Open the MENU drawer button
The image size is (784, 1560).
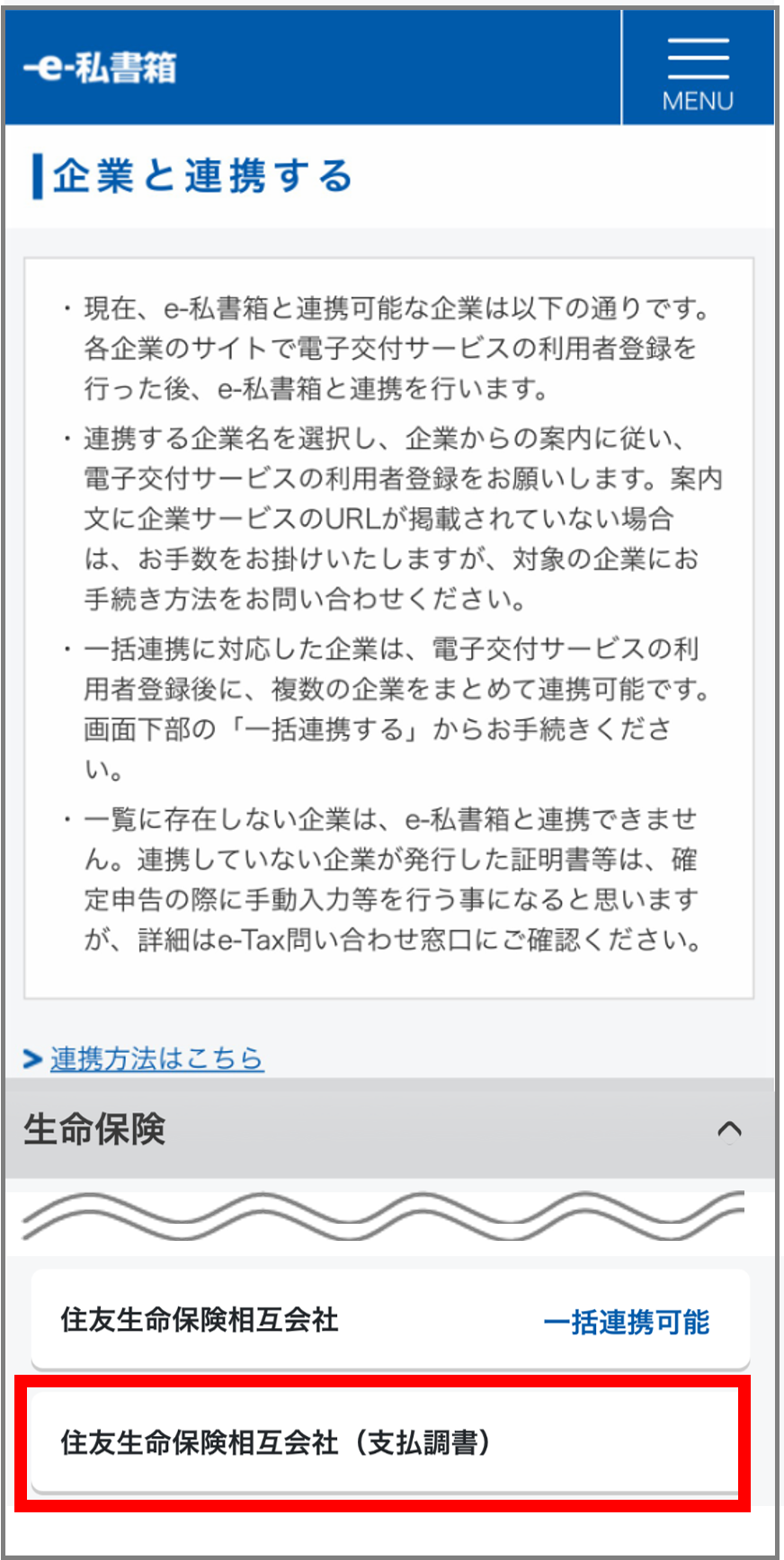tap(698, 70)
